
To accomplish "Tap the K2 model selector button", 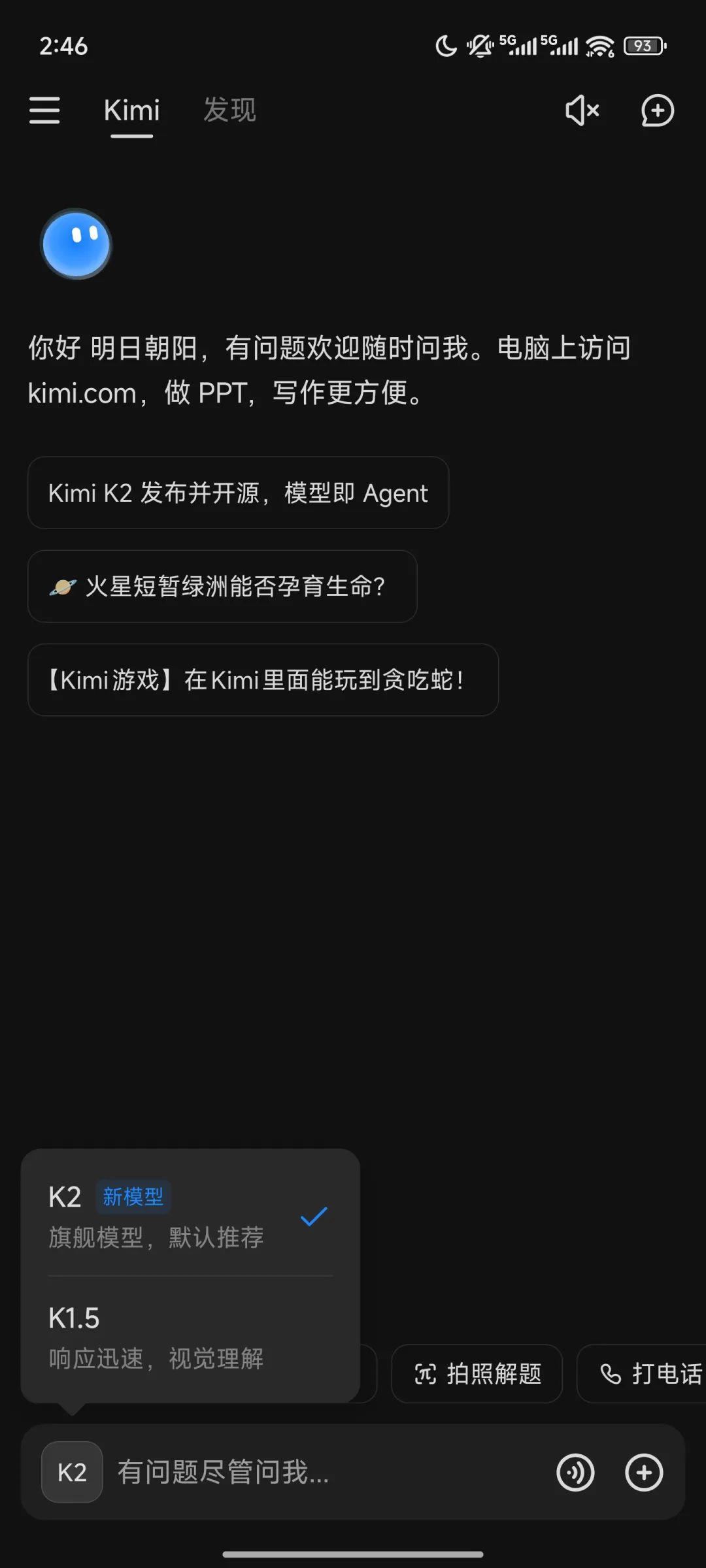I will [72, 1473].
